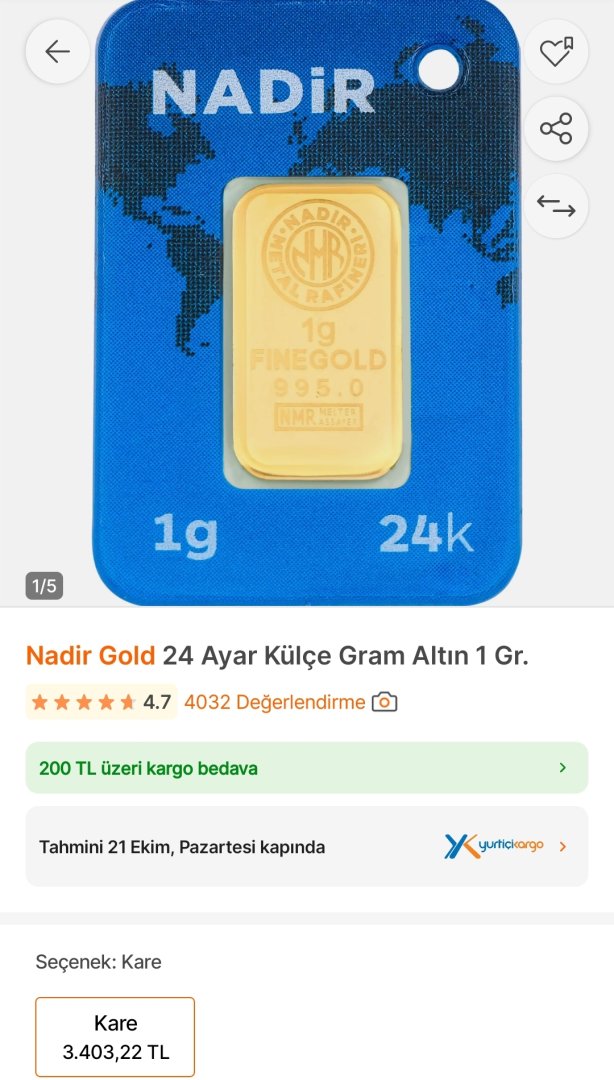Screen dimensions: 614x1080
Task: Go back using the arrow icon
Action: 57,52
